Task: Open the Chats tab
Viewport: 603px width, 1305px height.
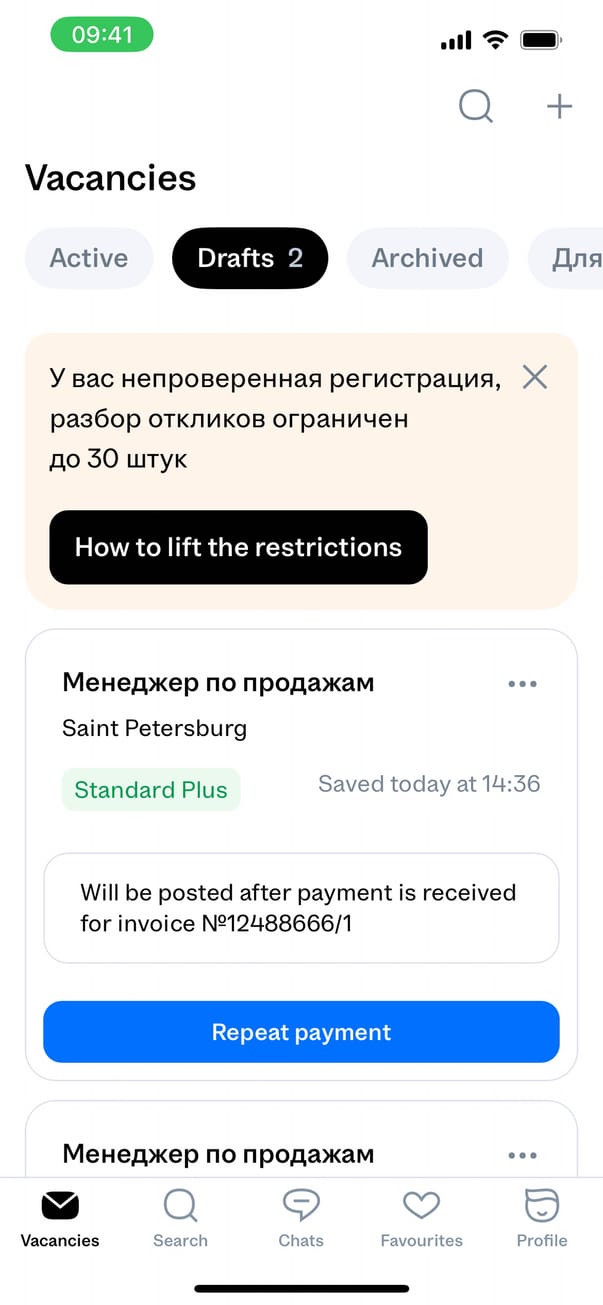Action: [301, 1219]
